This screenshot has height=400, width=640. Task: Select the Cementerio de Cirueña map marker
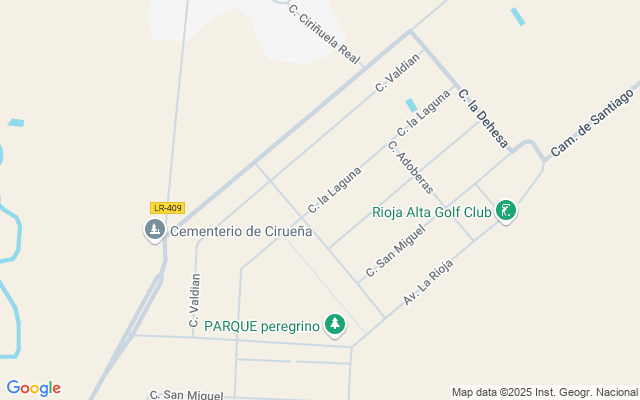tap(154, 231)
